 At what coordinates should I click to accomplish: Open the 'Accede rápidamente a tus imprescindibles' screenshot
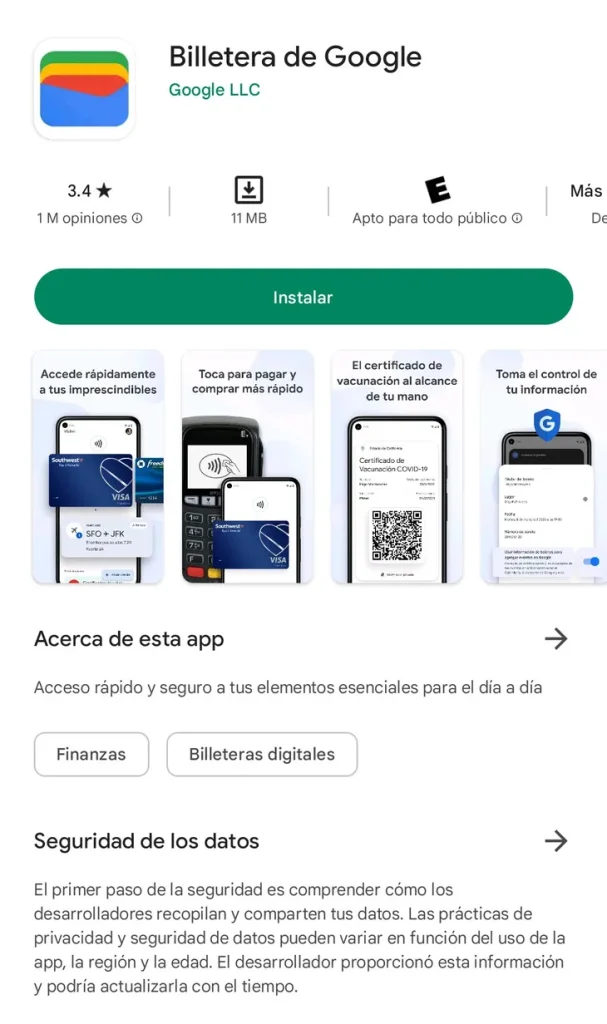coord(98,467)
